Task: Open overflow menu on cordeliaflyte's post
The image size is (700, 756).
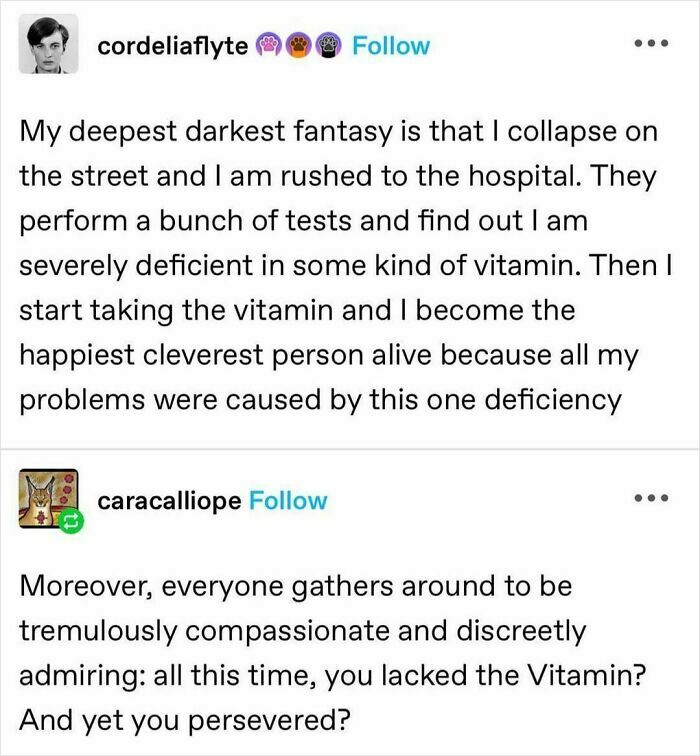Action: [x=656, y=46]
